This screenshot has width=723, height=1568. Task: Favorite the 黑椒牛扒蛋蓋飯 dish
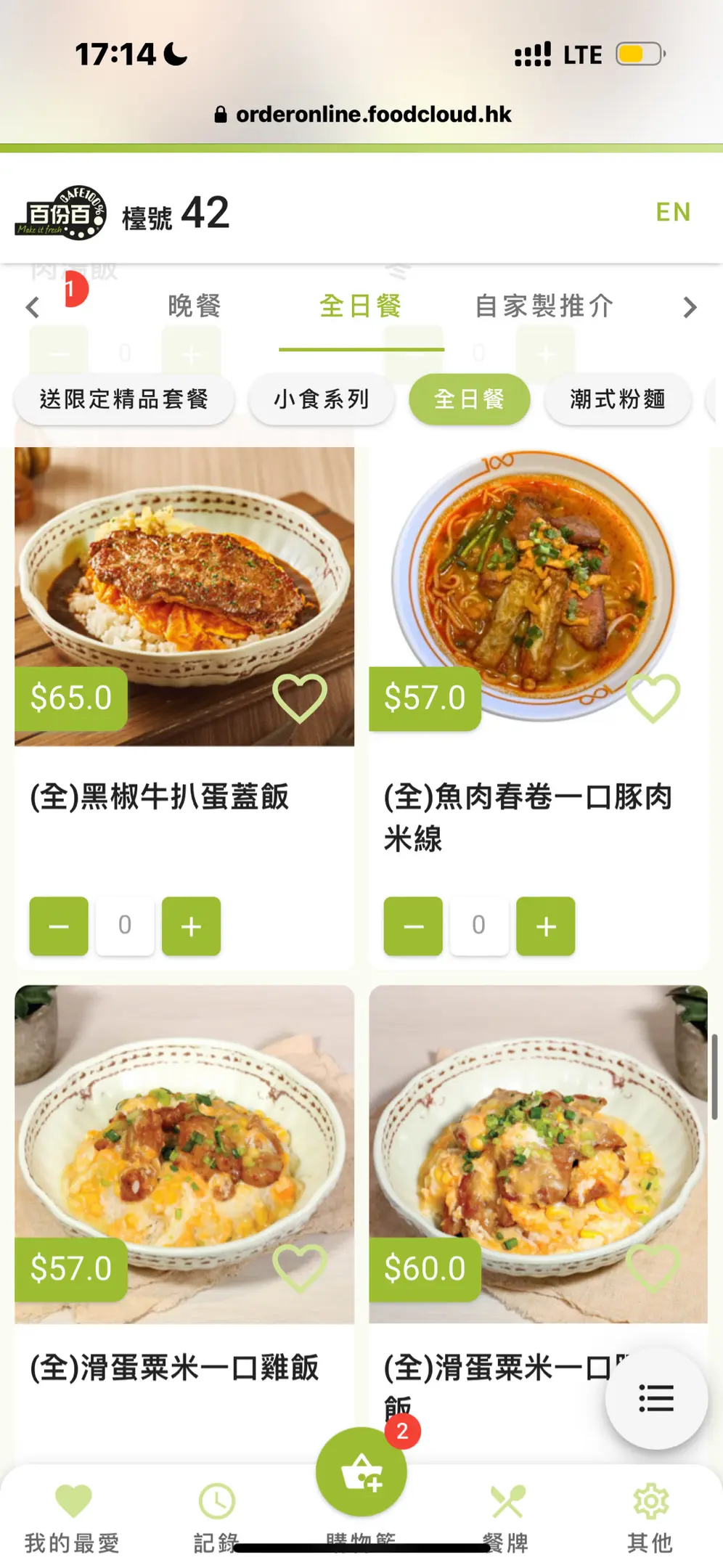point(299,698)
